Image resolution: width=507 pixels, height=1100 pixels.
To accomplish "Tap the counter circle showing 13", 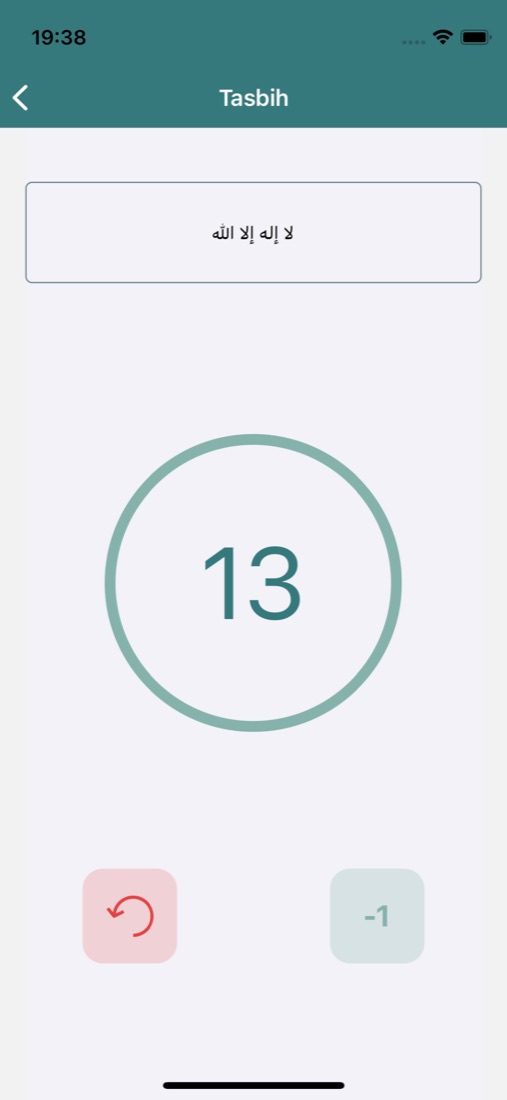I will pyautogui.click(x=253, y=582).
